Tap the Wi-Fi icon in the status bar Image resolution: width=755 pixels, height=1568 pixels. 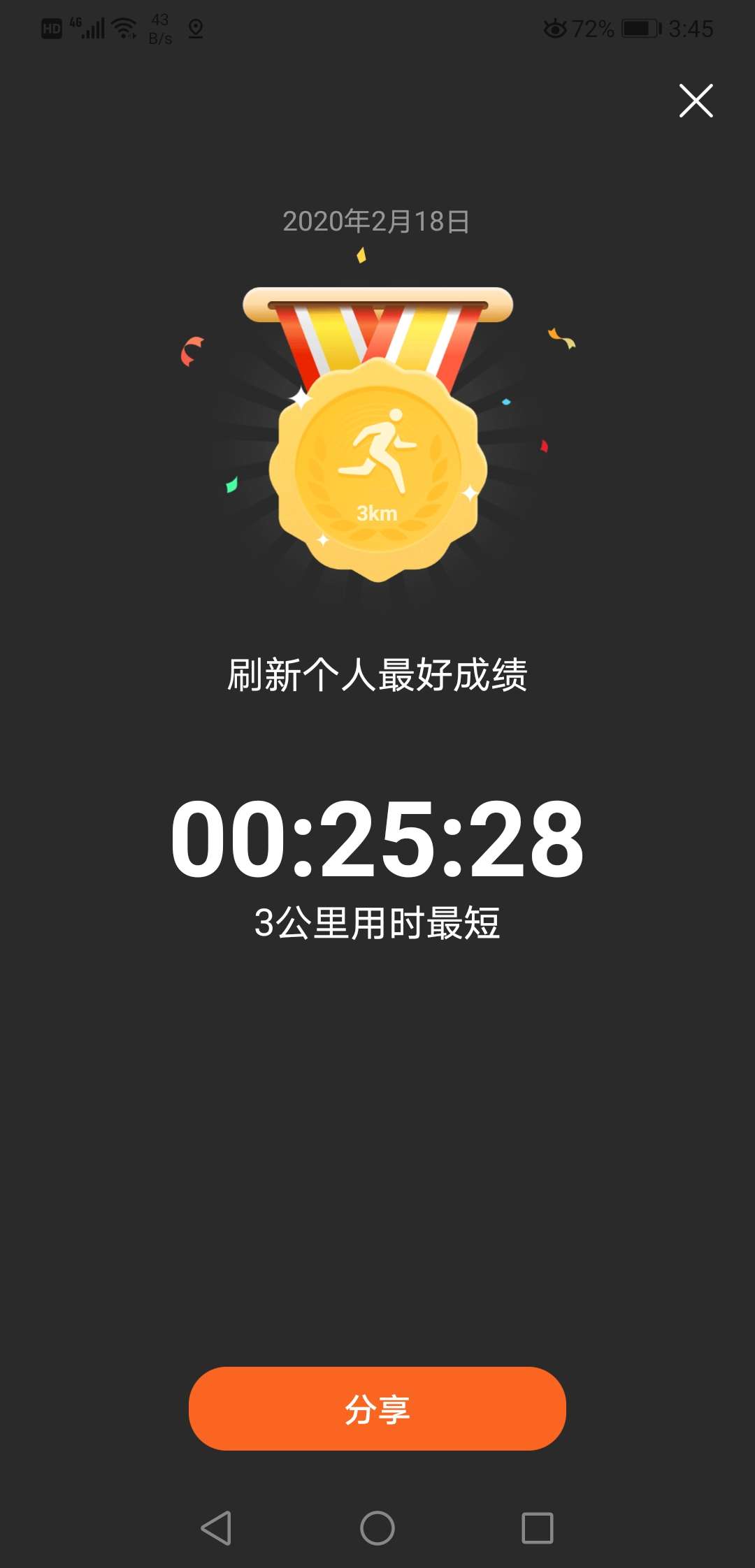tap(122, 28)
